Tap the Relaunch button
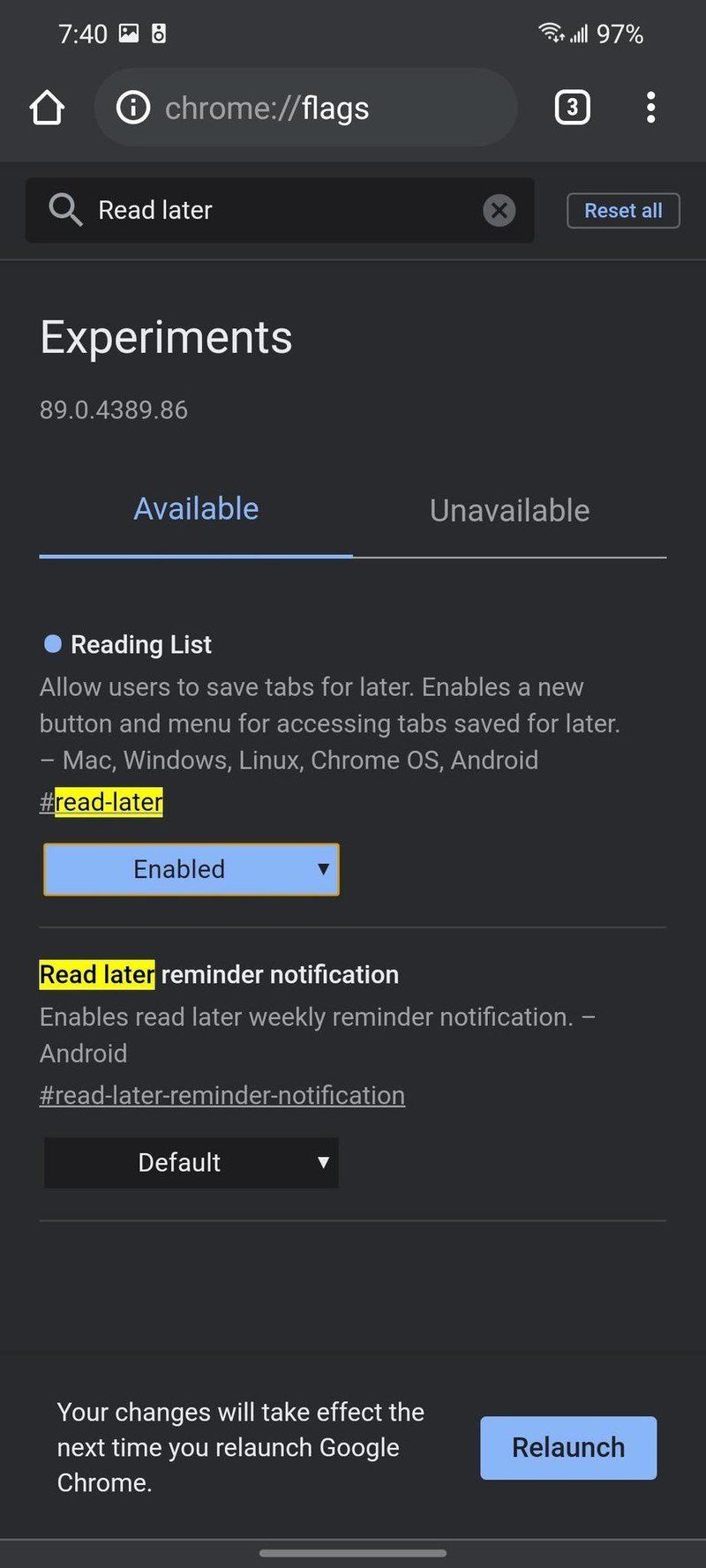 point(567,1447)
